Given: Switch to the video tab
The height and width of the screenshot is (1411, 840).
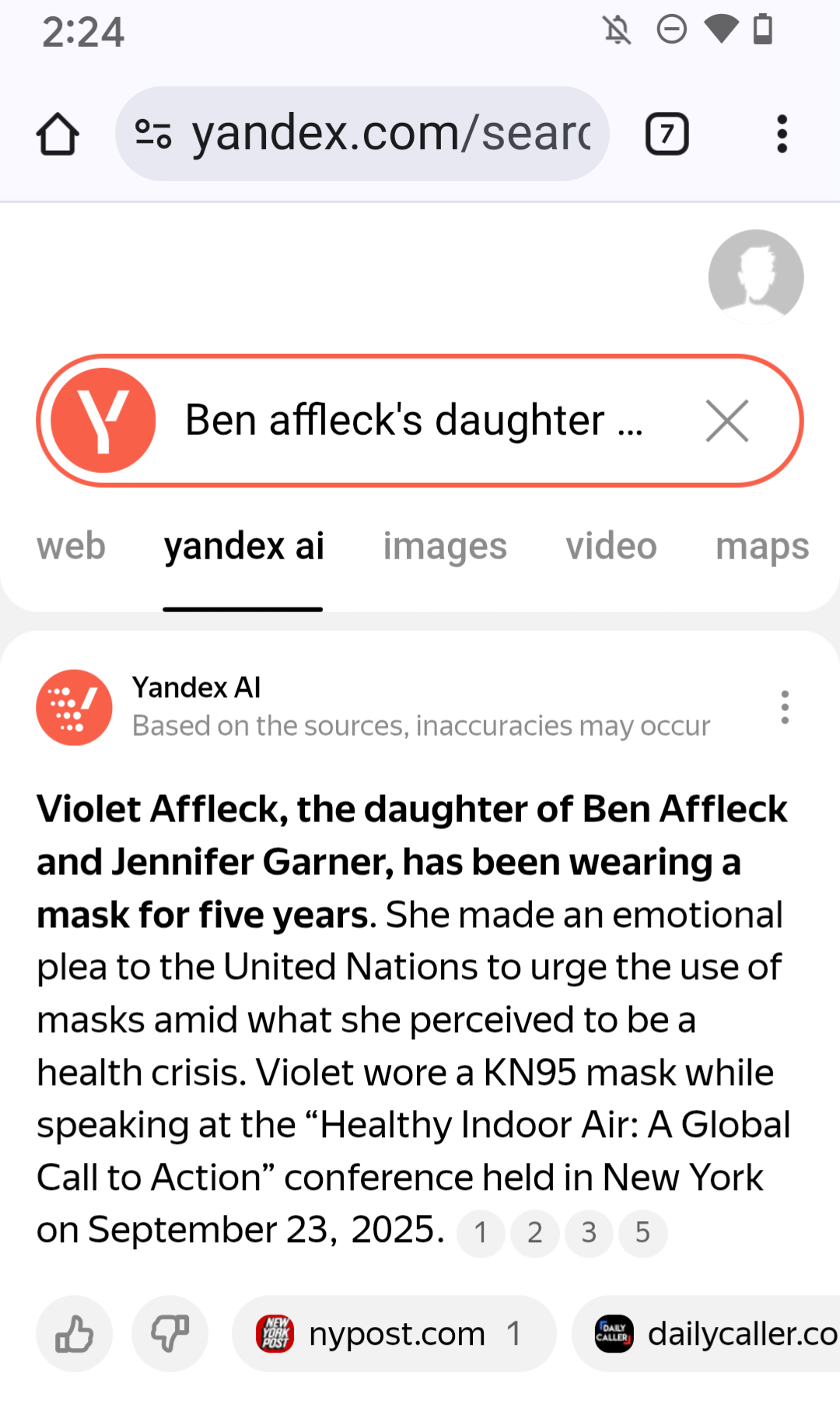Looking at the screenshot, I should 611,546.
